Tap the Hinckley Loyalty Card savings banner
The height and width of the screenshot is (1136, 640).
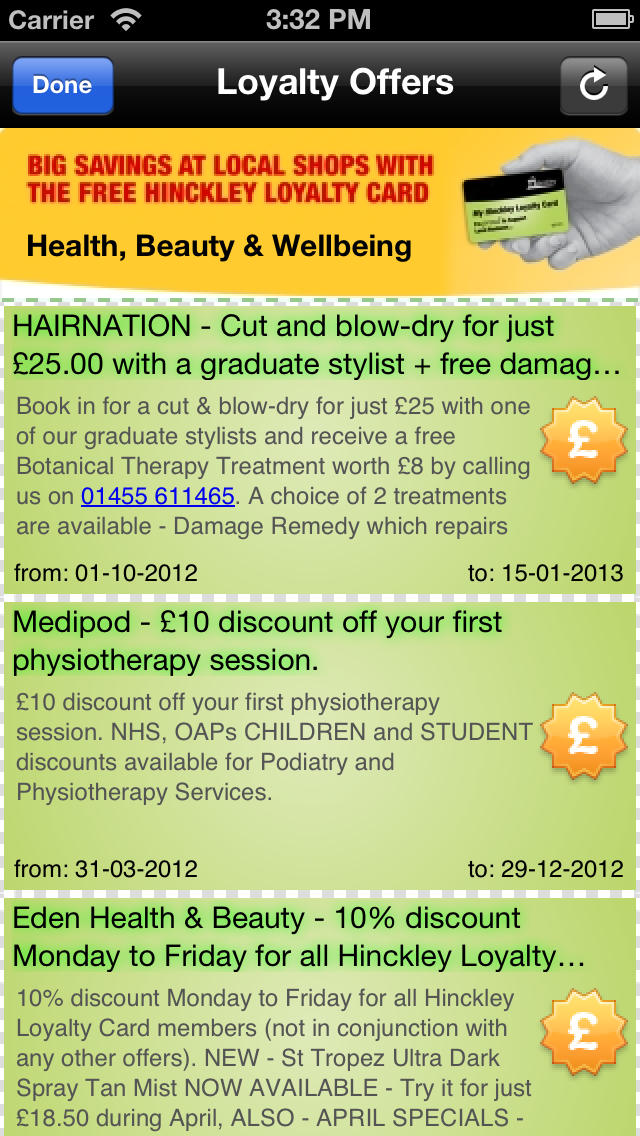[320, 209]
